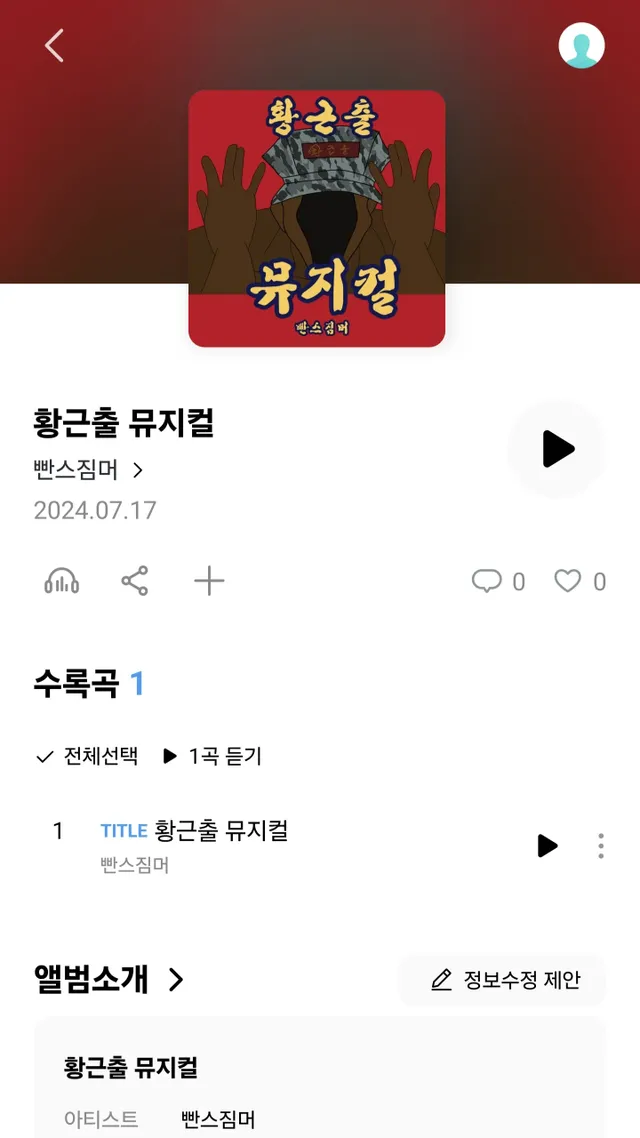Open artist page for 빤스짐머
The width and height of the screenshot is (640, 1138).
89,470
